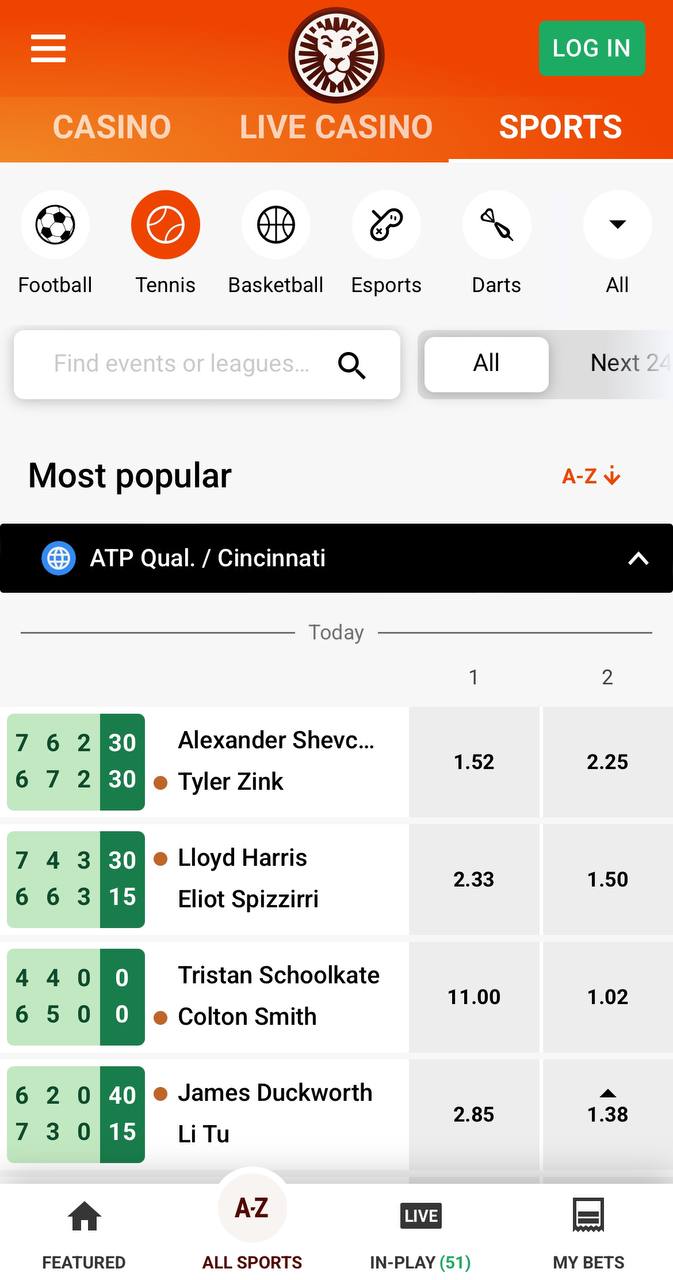Screen dimensions: 673x1280
Task: Tap the LOG IN button
Action: coord(592,48)
